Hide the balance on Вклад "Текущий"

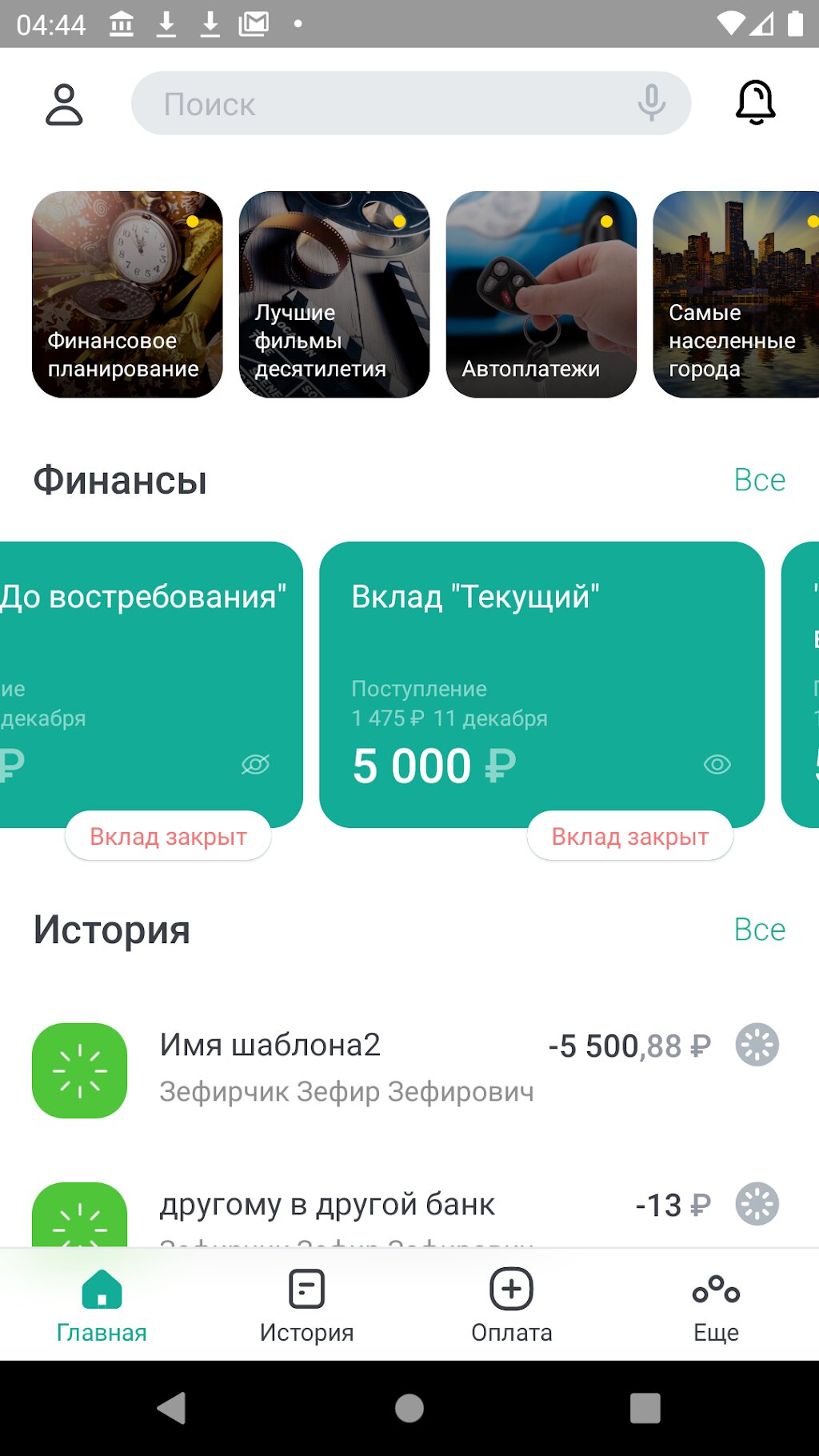(x=717, y=765)
